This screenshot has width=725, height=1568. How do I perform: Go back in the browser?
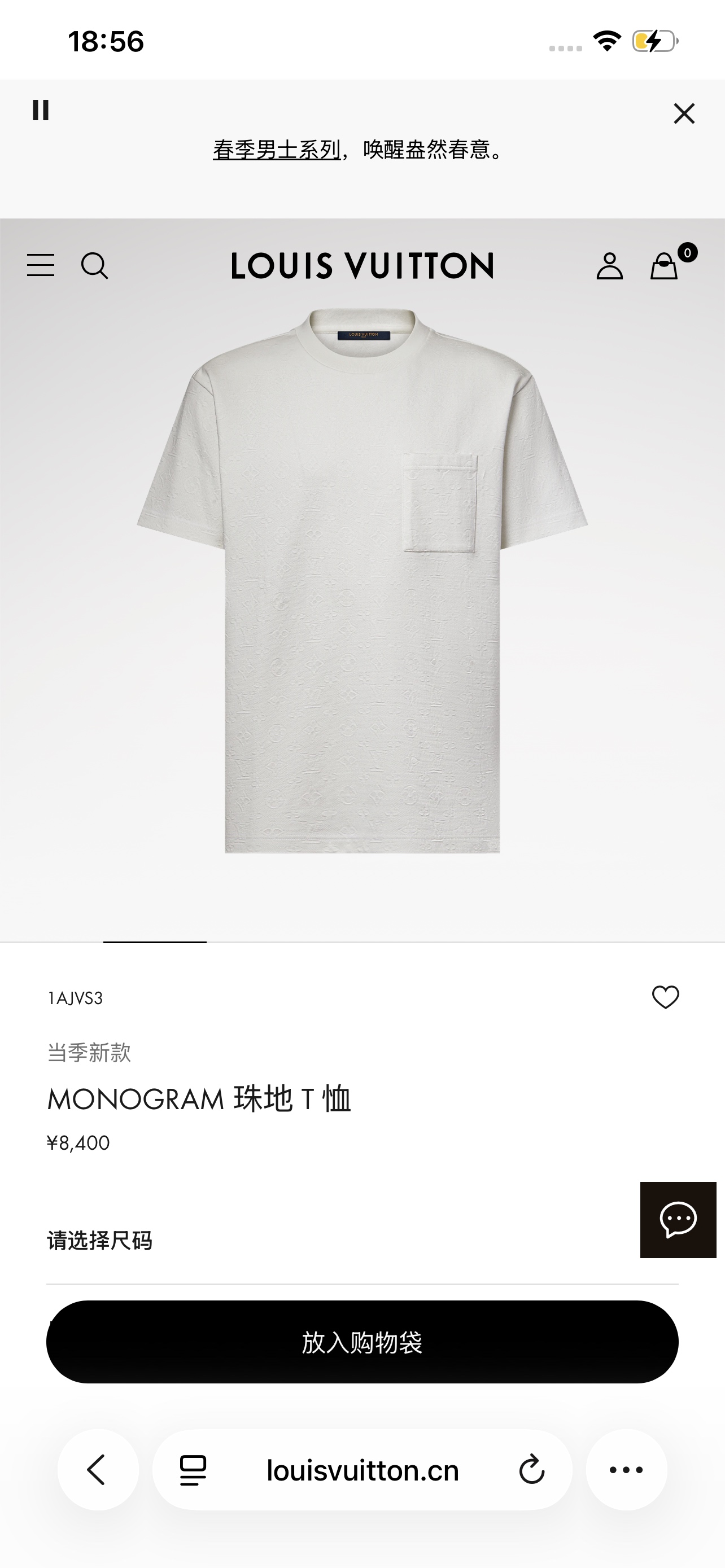click(x=97, y=1470)
